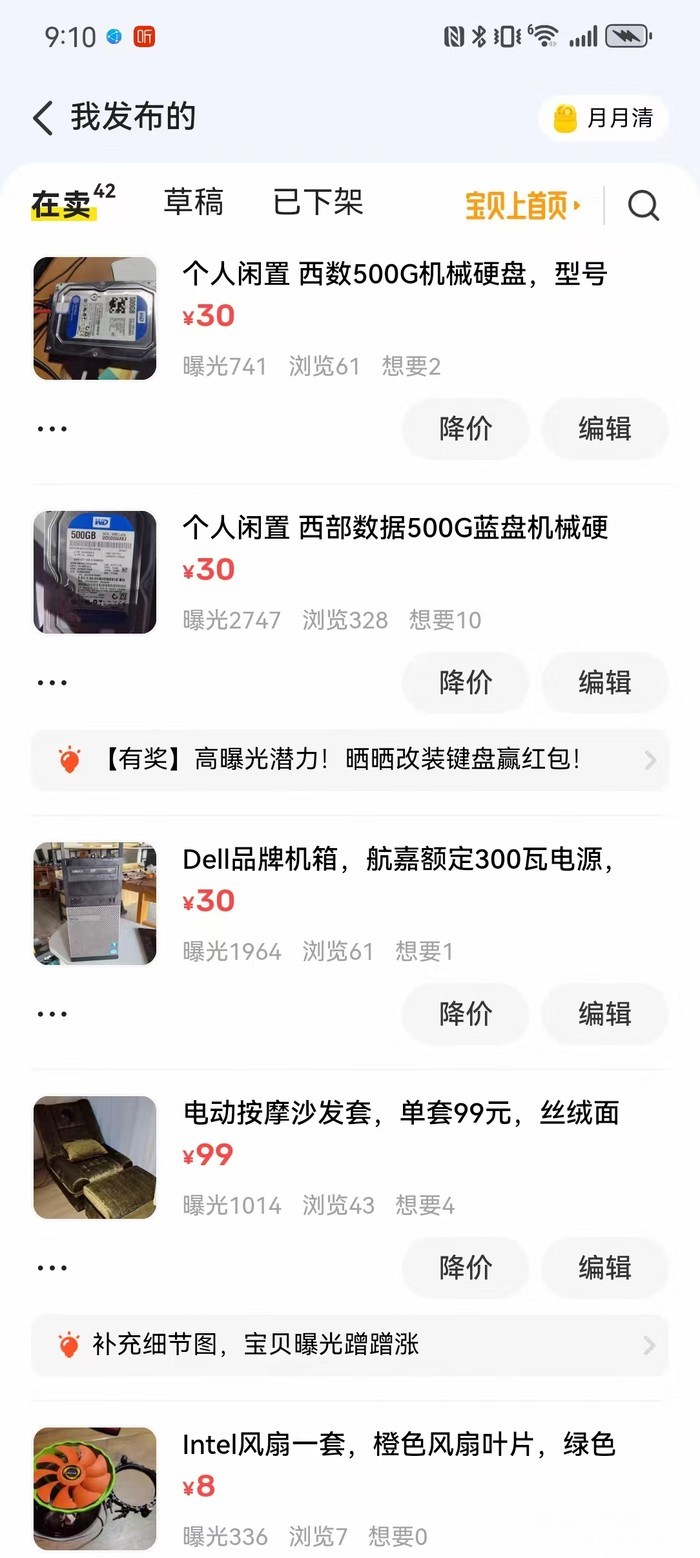The height and width of the screenshot is (1558, 700).
Task: Switch to the 已下架 tab
Action: tap(317, 203)
